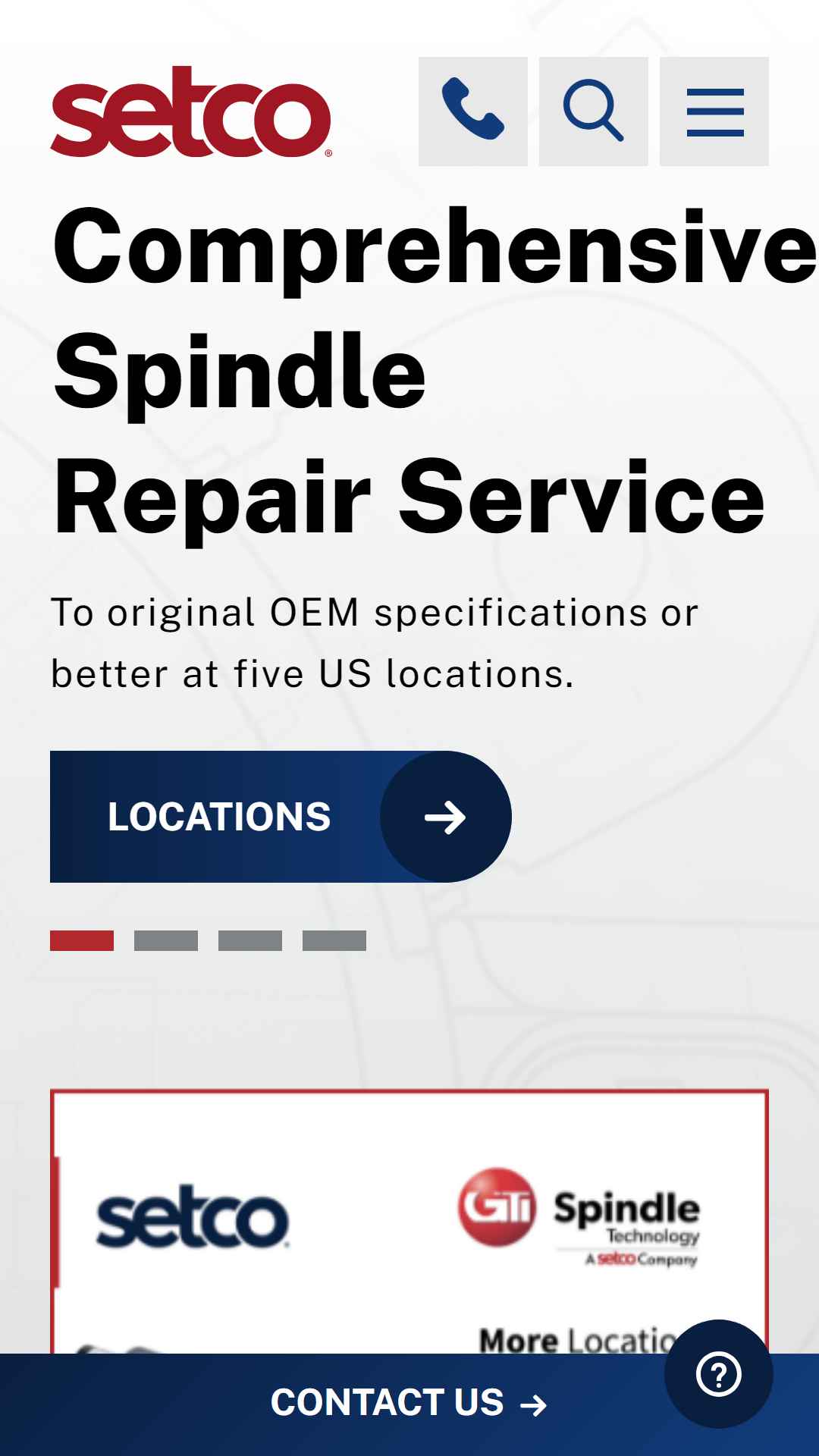The height and width of the screenshot is (1456, 819).
Task: Open the search magnifier icon
Action: pos(593,111)
